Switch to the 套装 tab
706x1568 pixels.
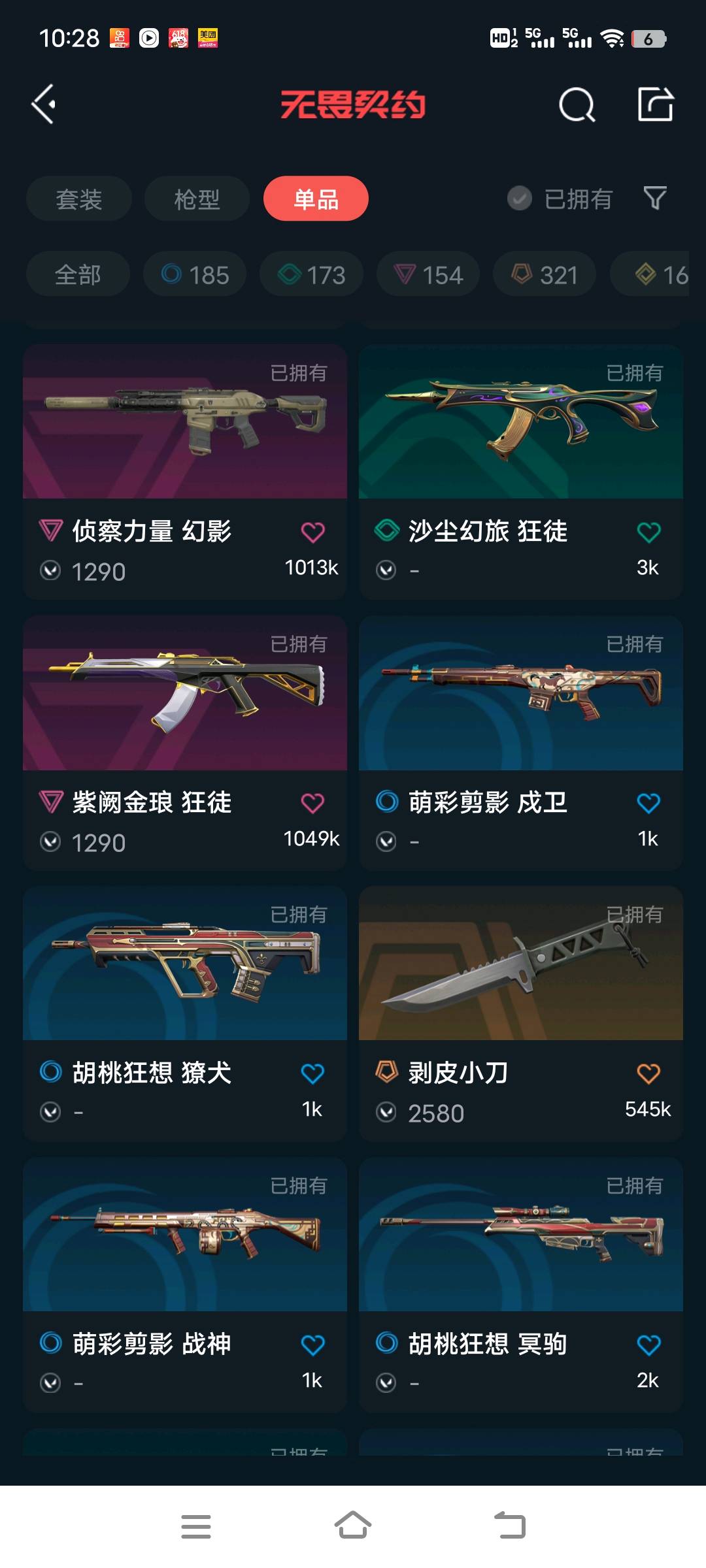pyautogui.click(x=79, y=199)
